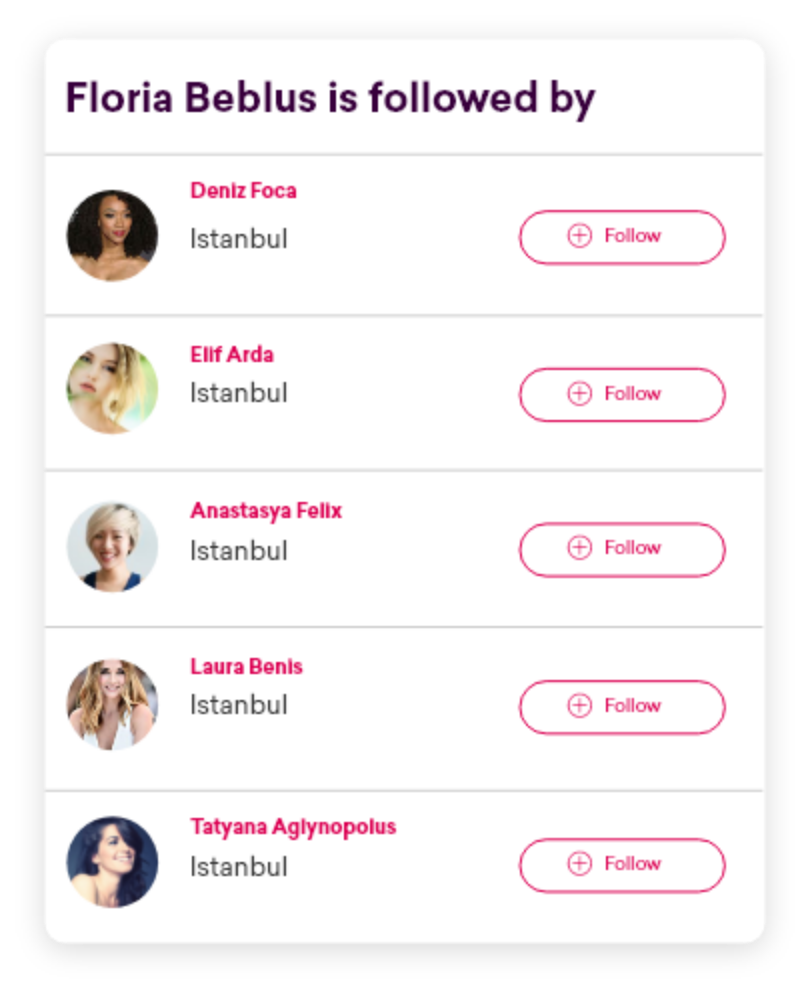Follow Anastasya Felix

[x=621, y=549]
